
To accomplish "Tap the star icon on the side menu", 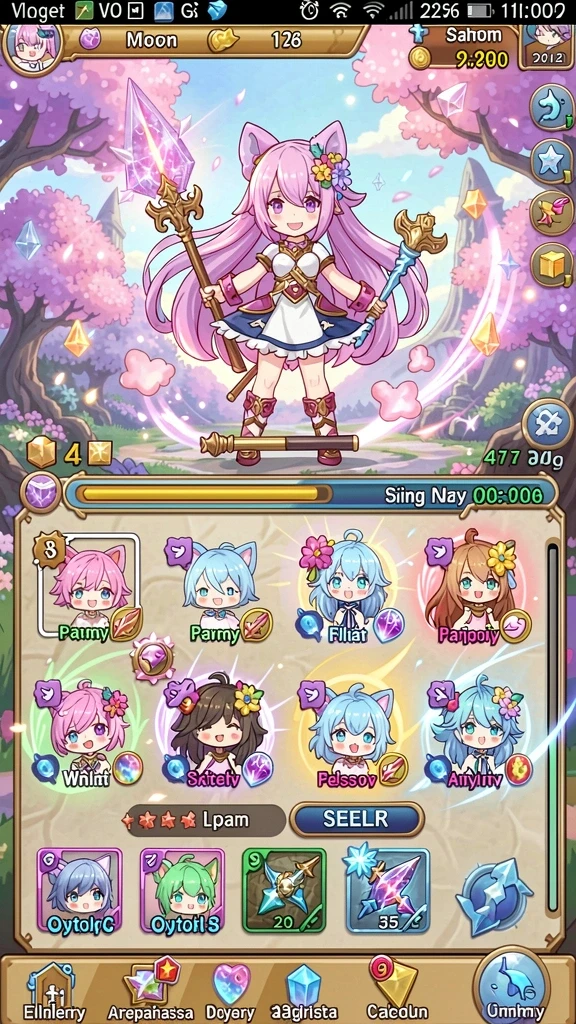I will coord(551,159).
